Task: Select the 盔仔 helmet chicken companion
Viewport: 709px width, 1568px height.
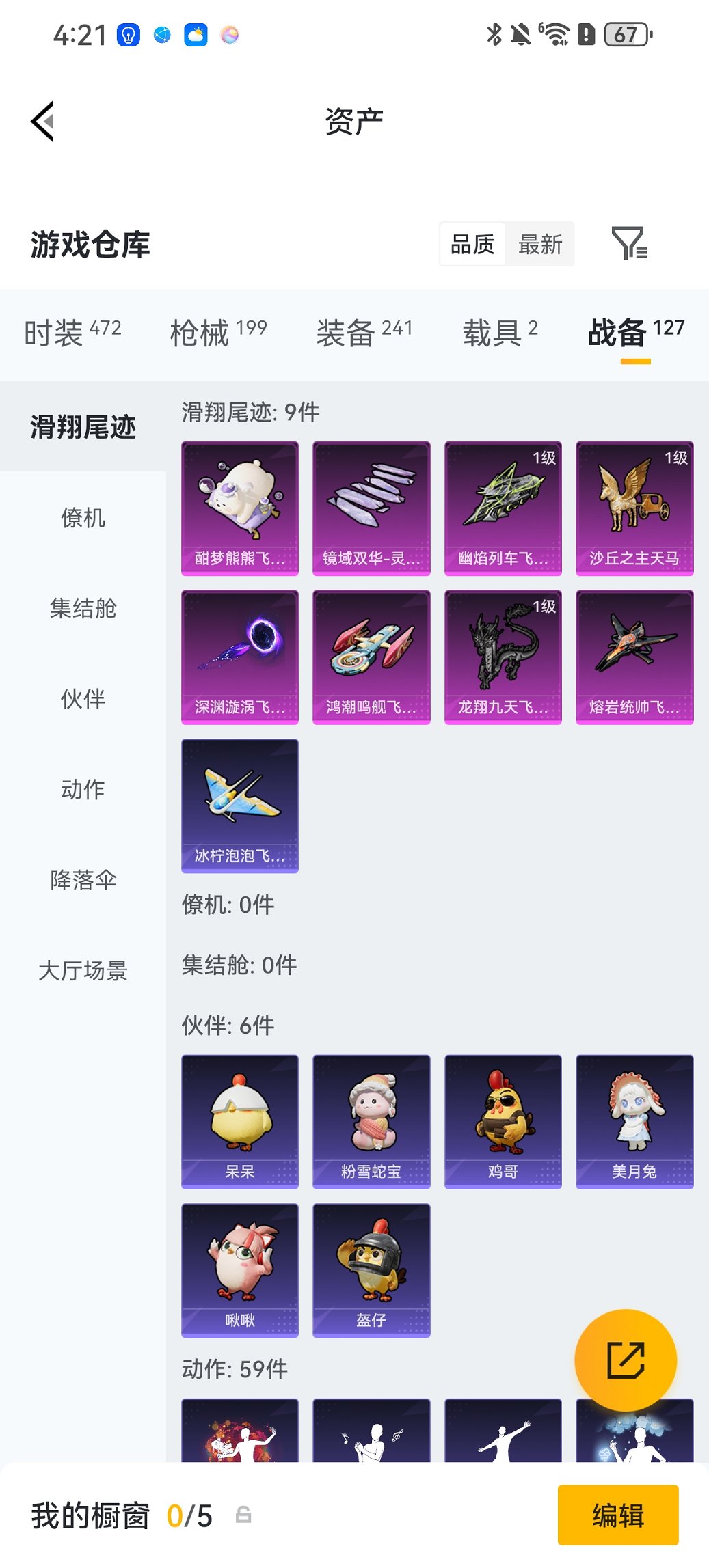Action: click(x=371, y=1269)
